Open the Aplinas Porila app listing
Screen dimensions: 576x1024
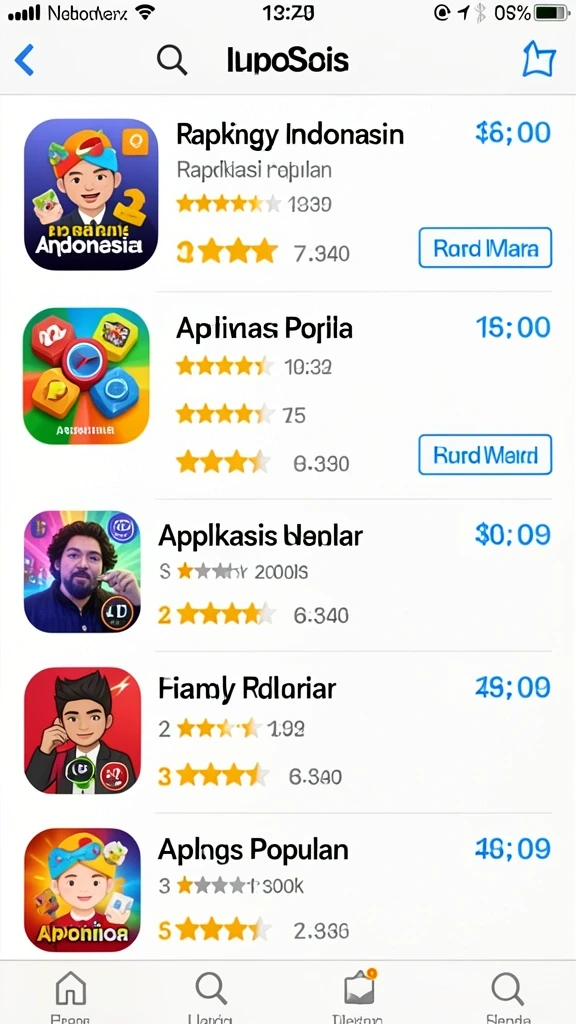pos(288,394)
